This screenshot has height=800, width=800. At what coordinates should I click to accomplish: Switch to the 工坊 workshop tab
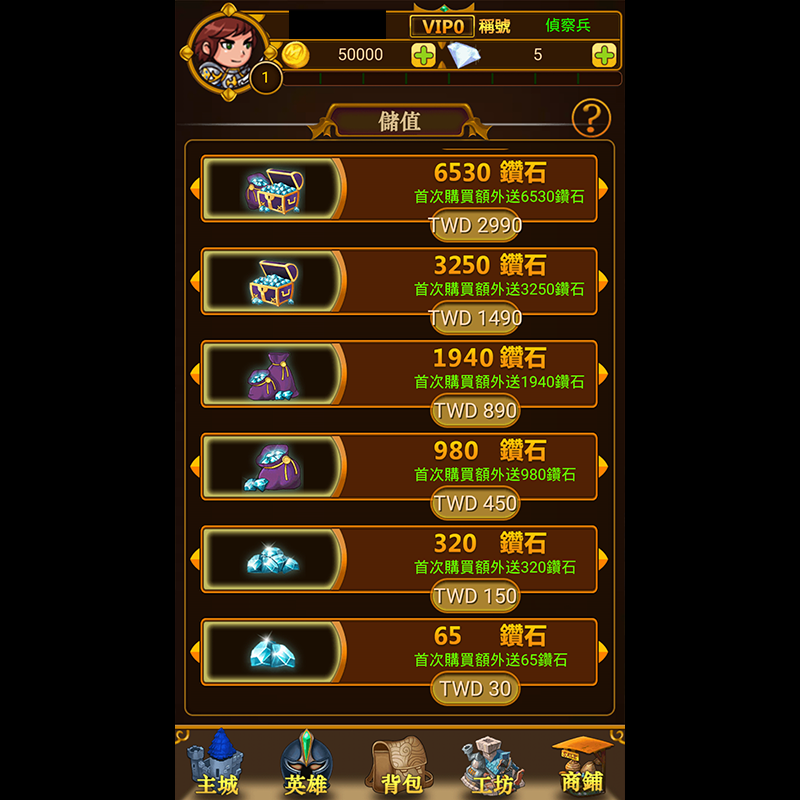pos(490,766)
